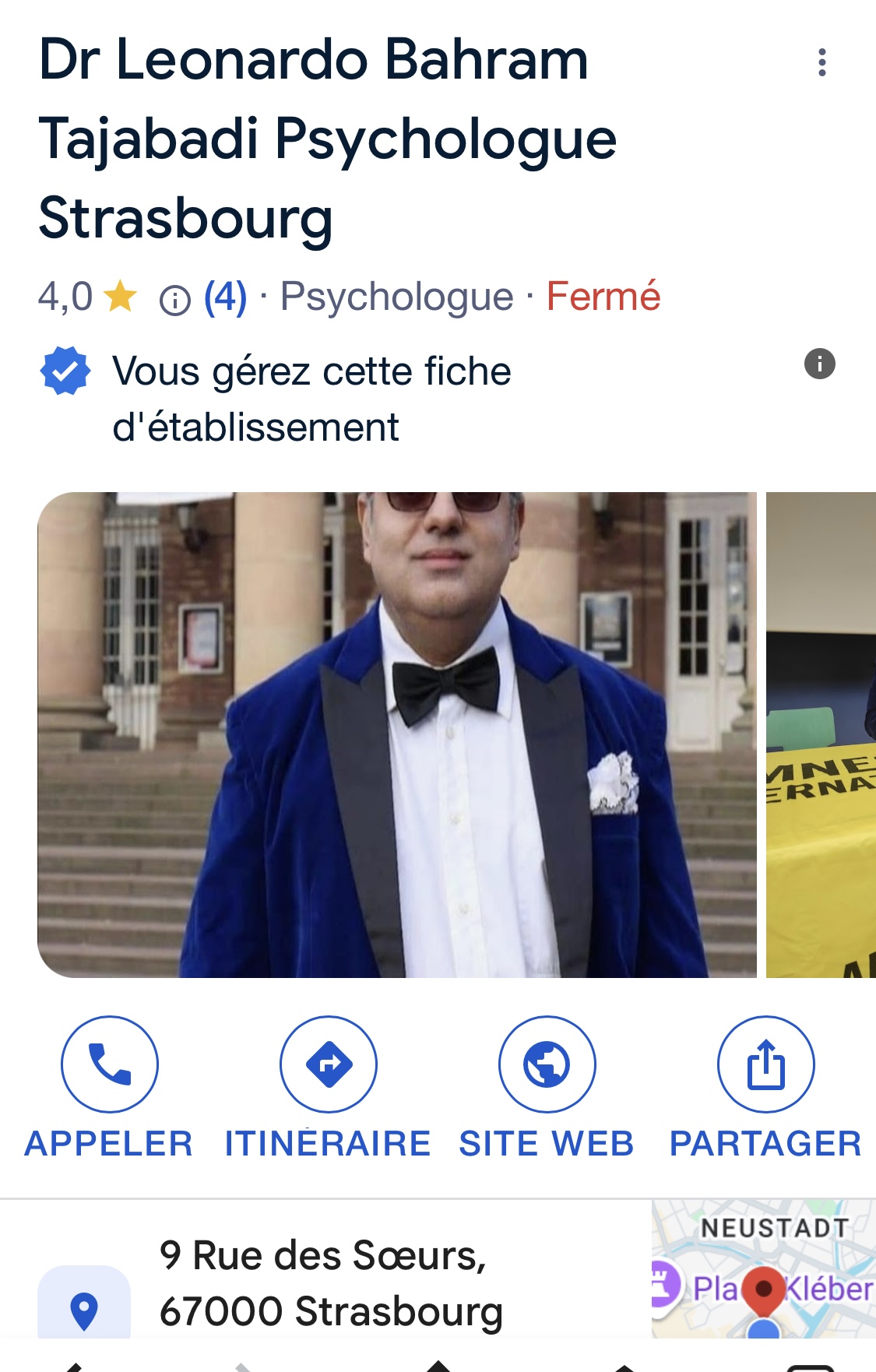
Task: Open the map preview of Neustadt
Action: pos(763,1269)
